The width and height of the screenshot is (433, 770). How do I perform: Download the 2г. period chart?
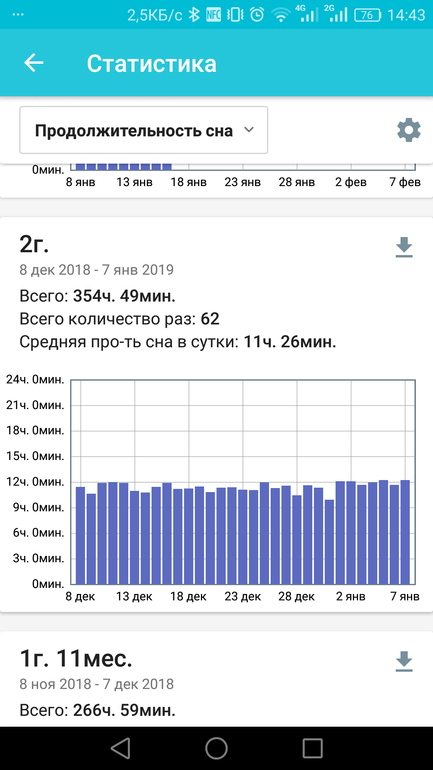point(404,247)
